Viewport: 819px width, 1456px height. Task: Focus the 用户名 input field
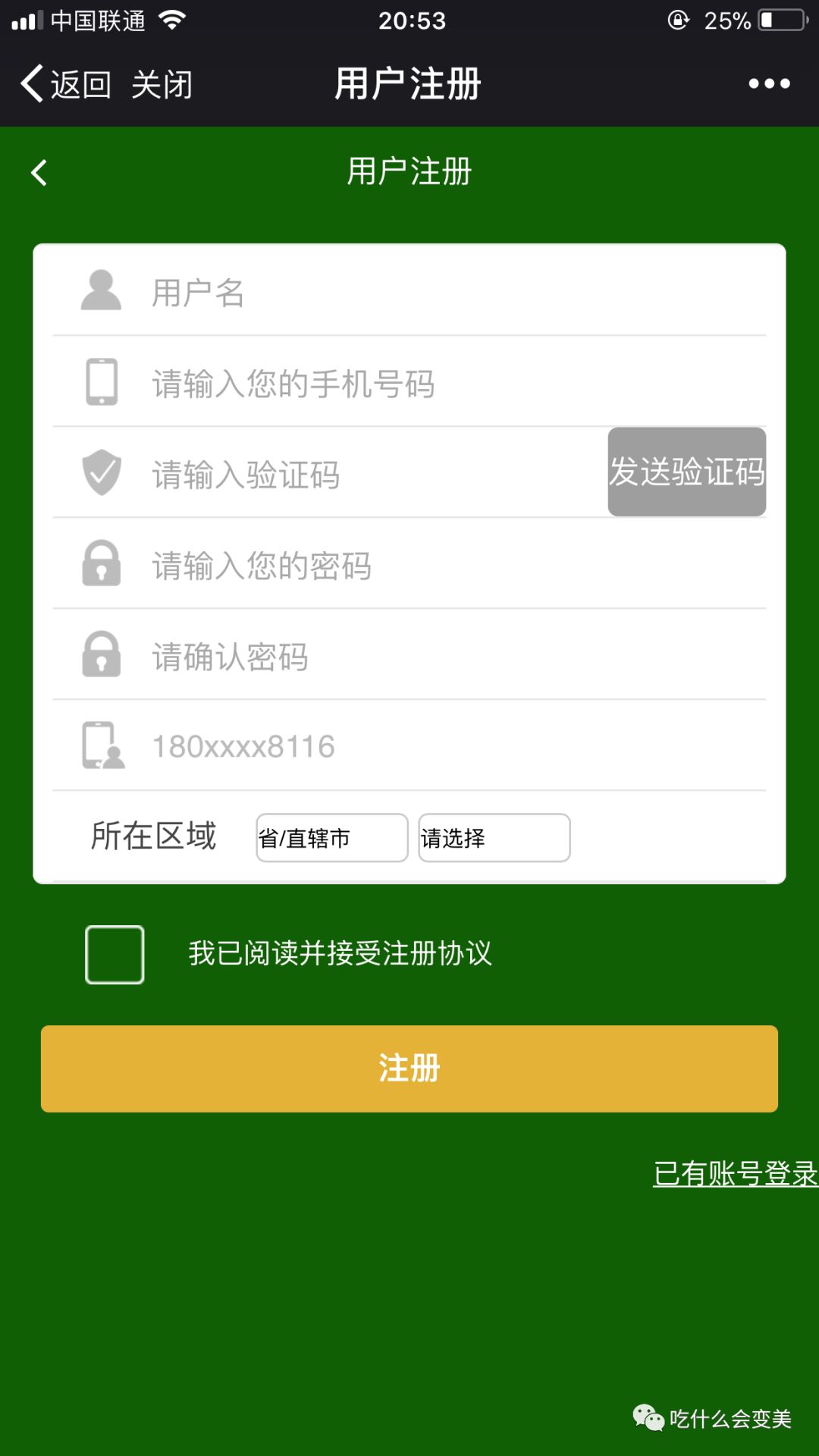click(x=409, y=291)
